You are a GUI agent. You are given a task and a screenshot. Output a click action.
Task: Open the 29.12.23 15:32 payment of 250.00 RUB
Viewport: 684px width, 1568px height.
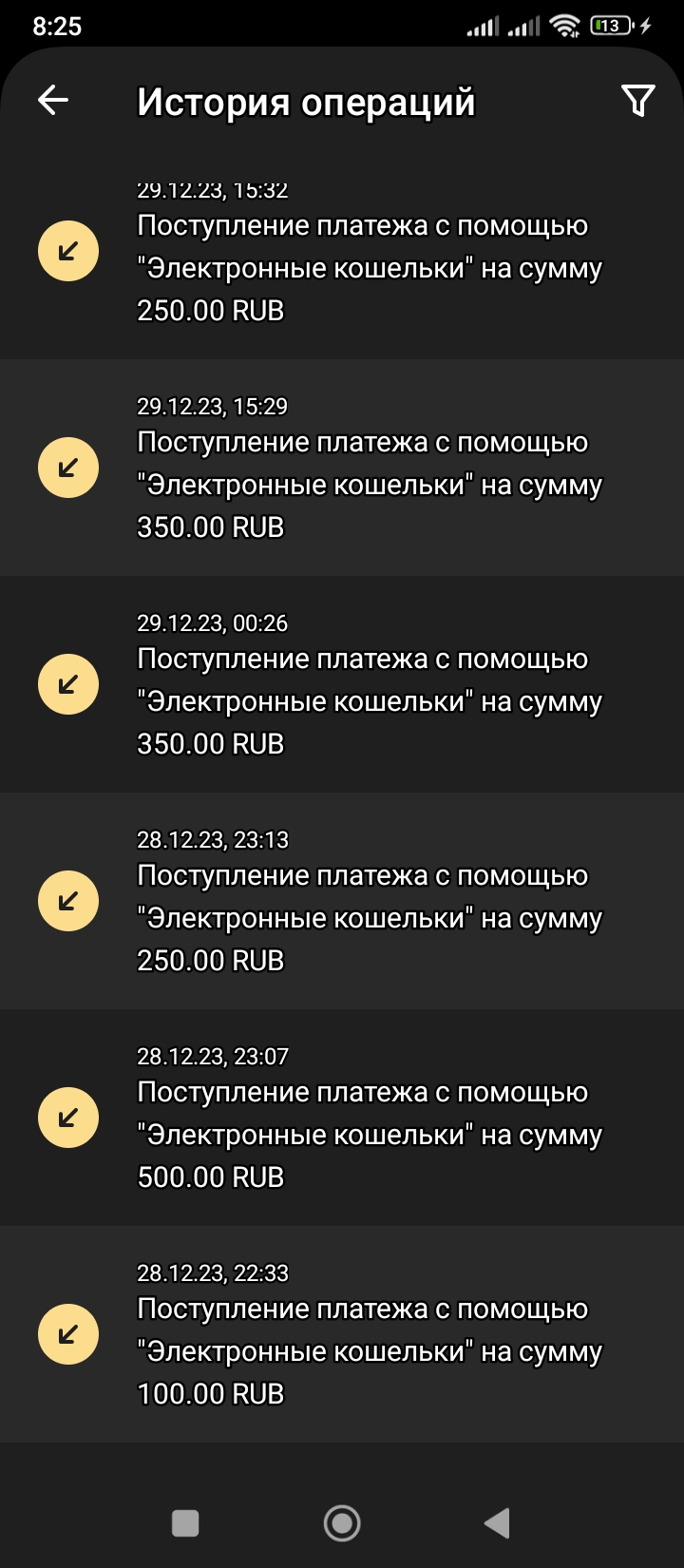click(x=369, y=268)
